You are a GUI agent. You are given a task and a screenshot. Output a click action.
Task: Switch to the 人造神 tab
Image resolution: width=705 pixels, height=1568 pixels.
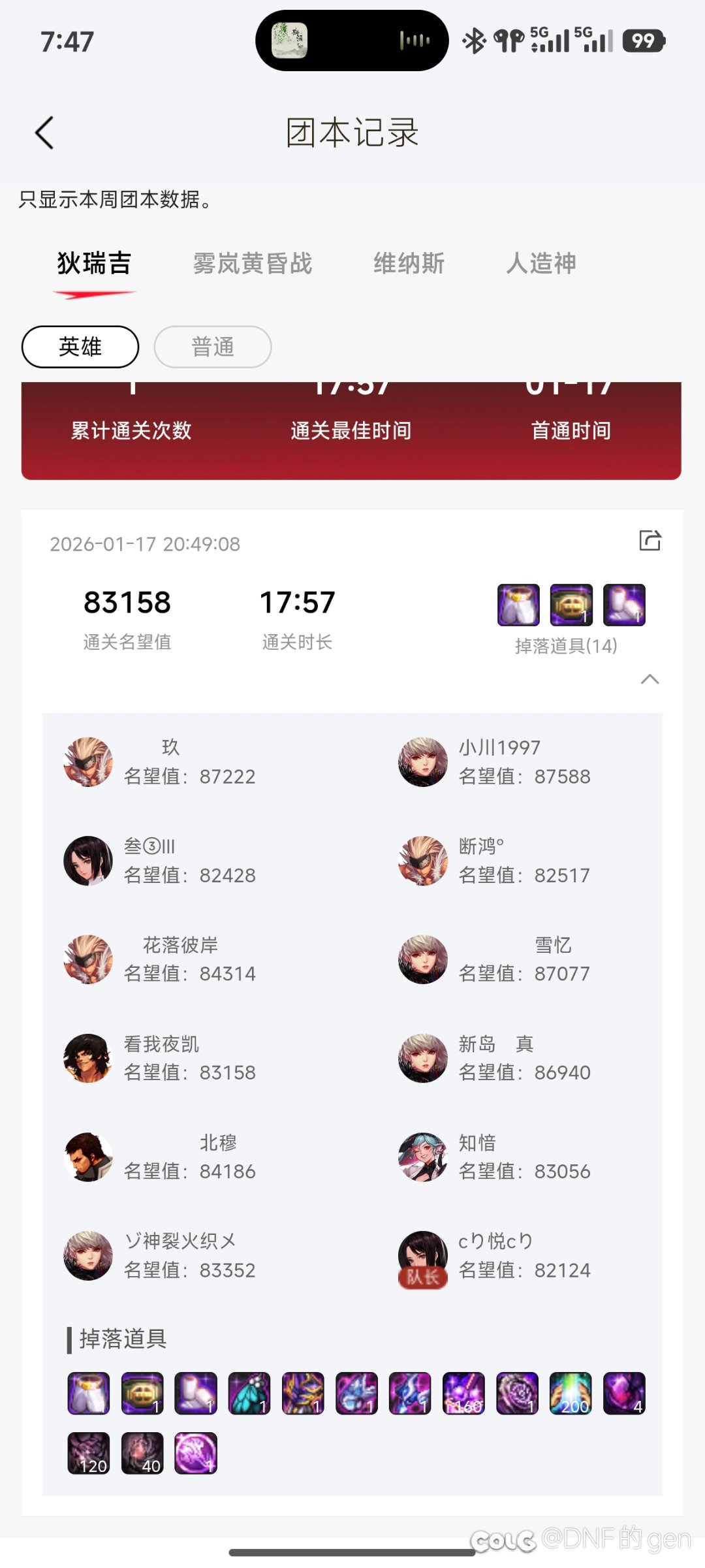point(541,264)
